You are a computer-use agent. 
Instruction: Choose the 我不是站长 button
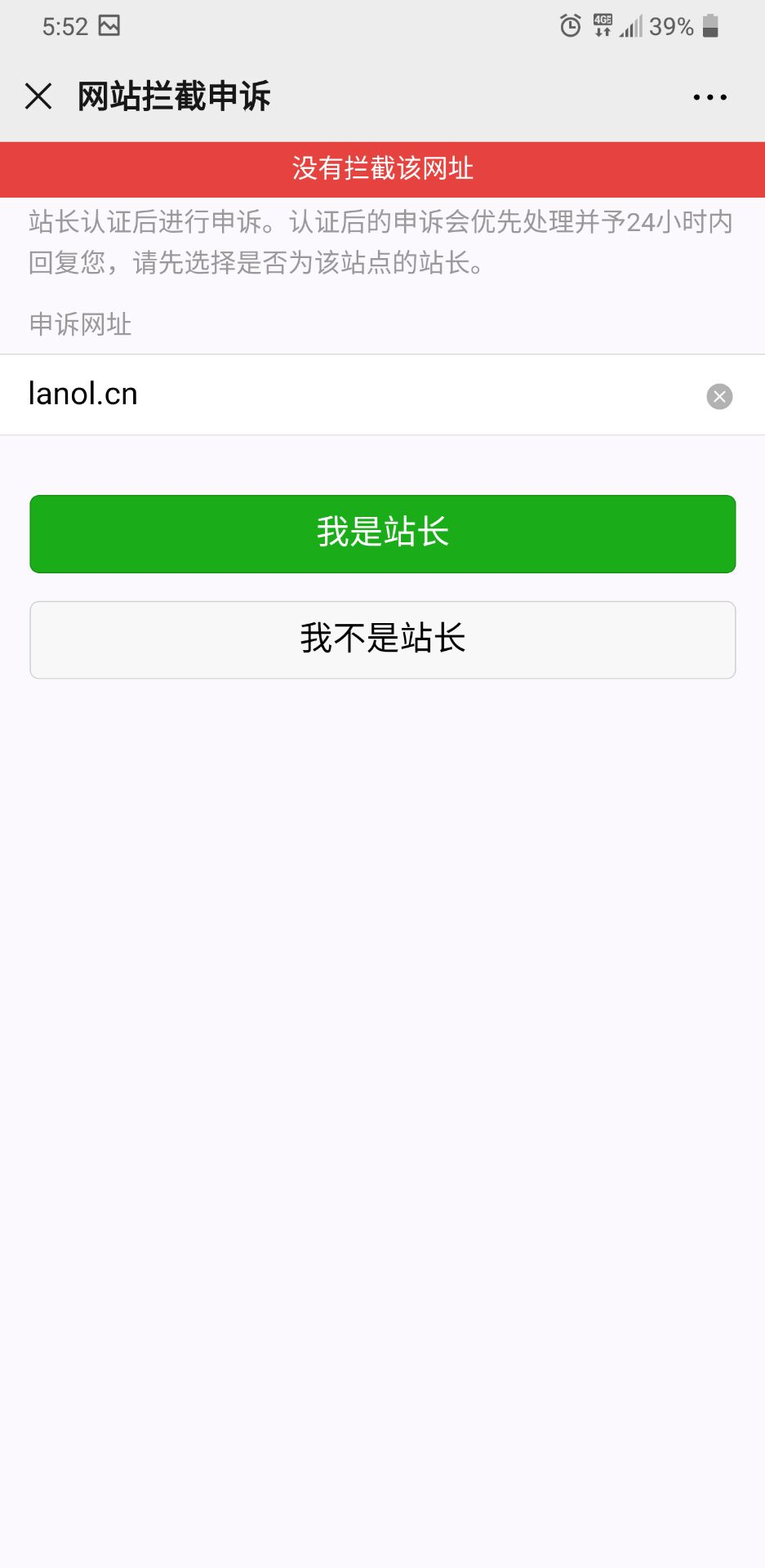382,639
